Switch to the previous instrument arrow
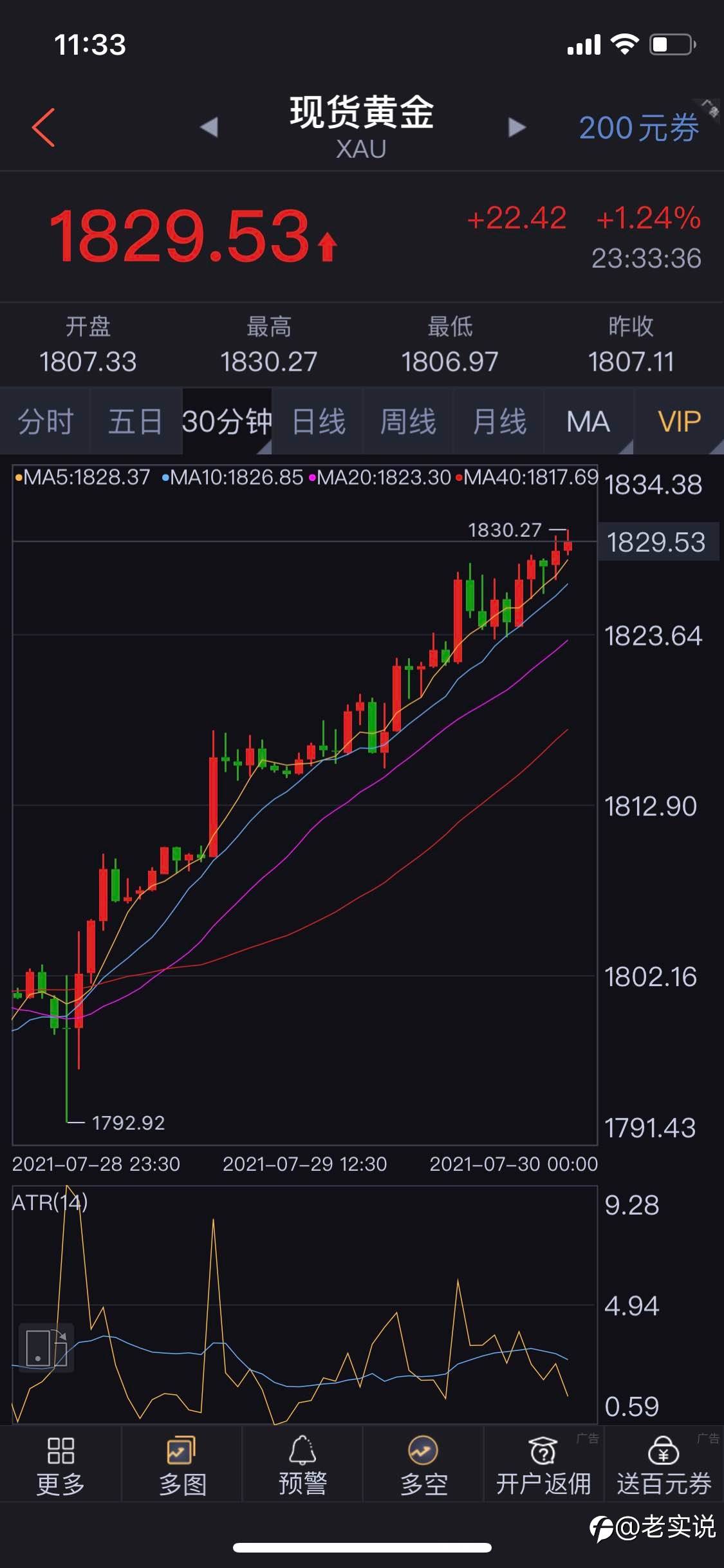 coord(209,127)
